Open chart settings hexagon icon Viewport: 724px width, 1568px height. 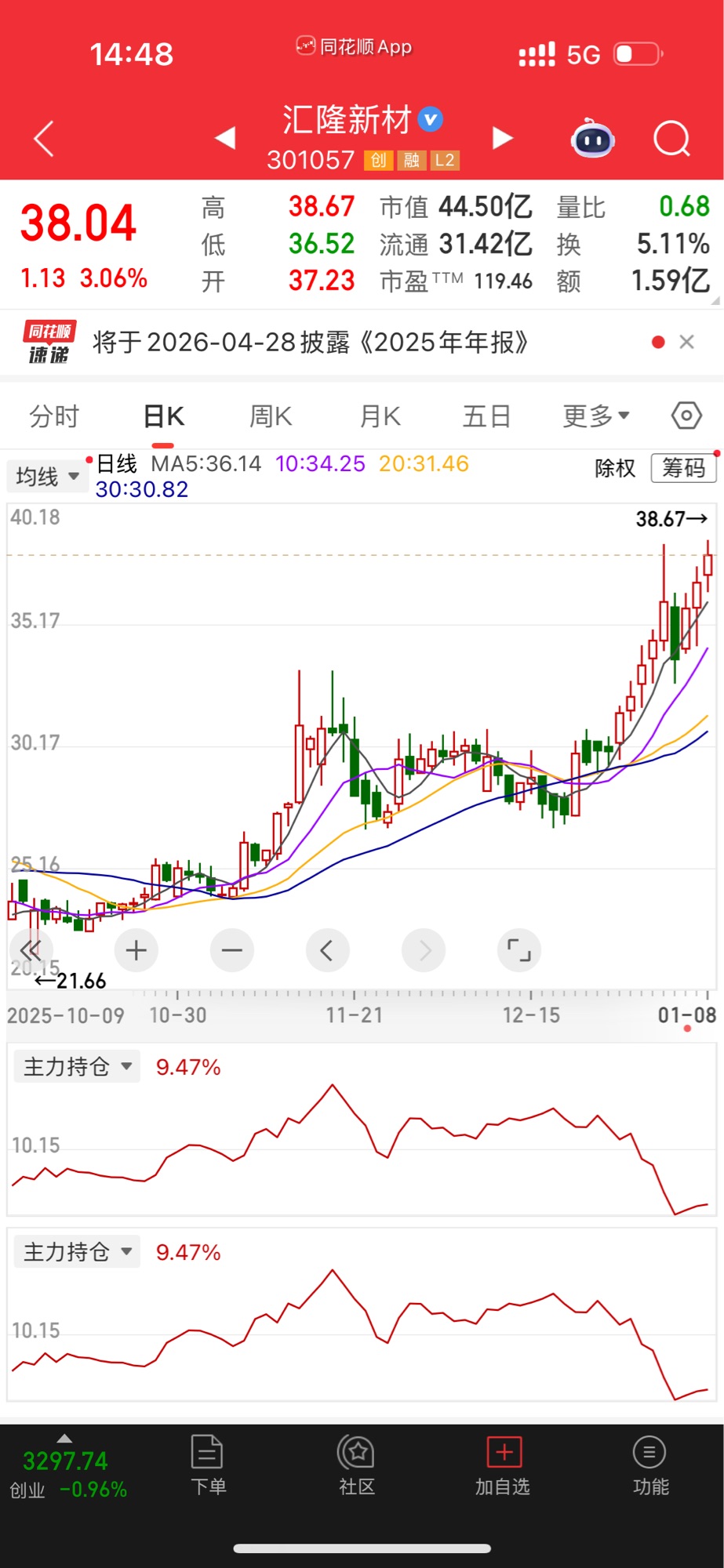point(686,416)
